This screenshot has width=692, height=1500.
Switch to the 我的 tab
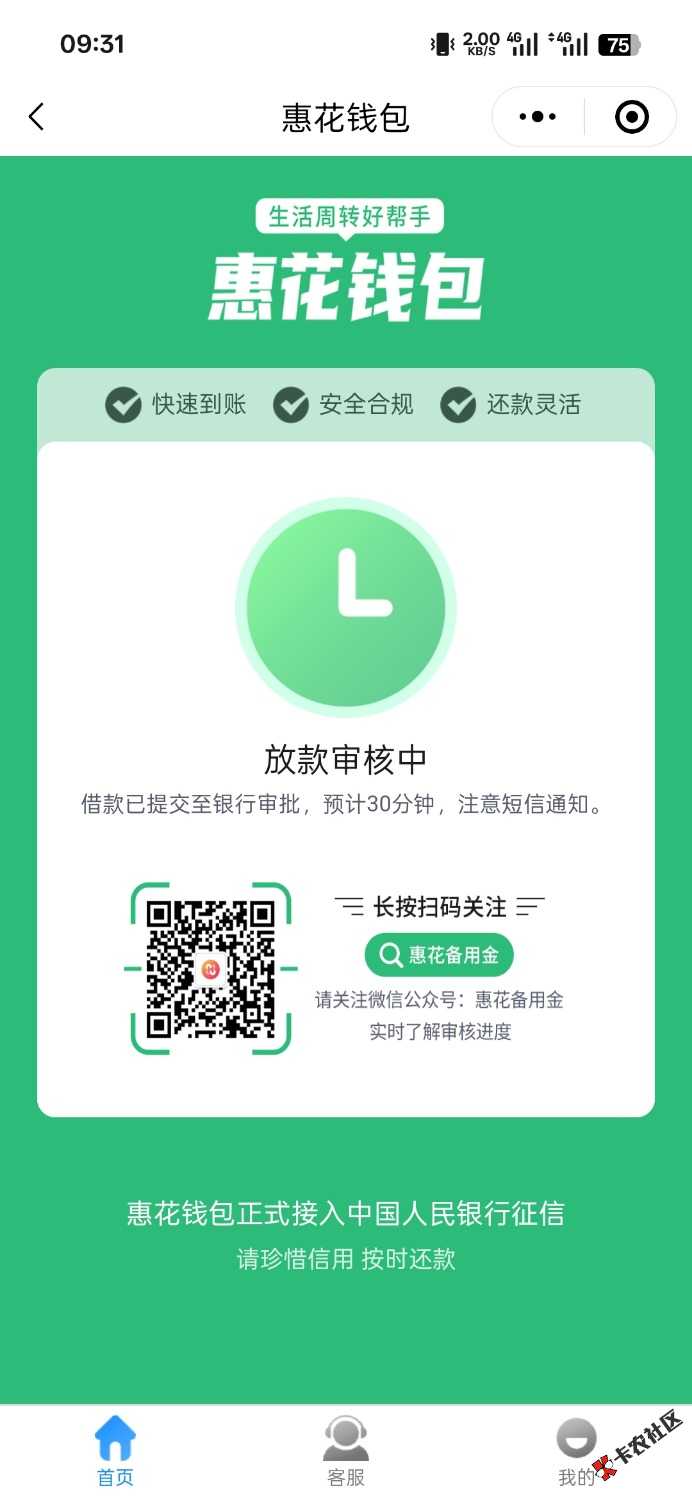[x=576, y=1451]
